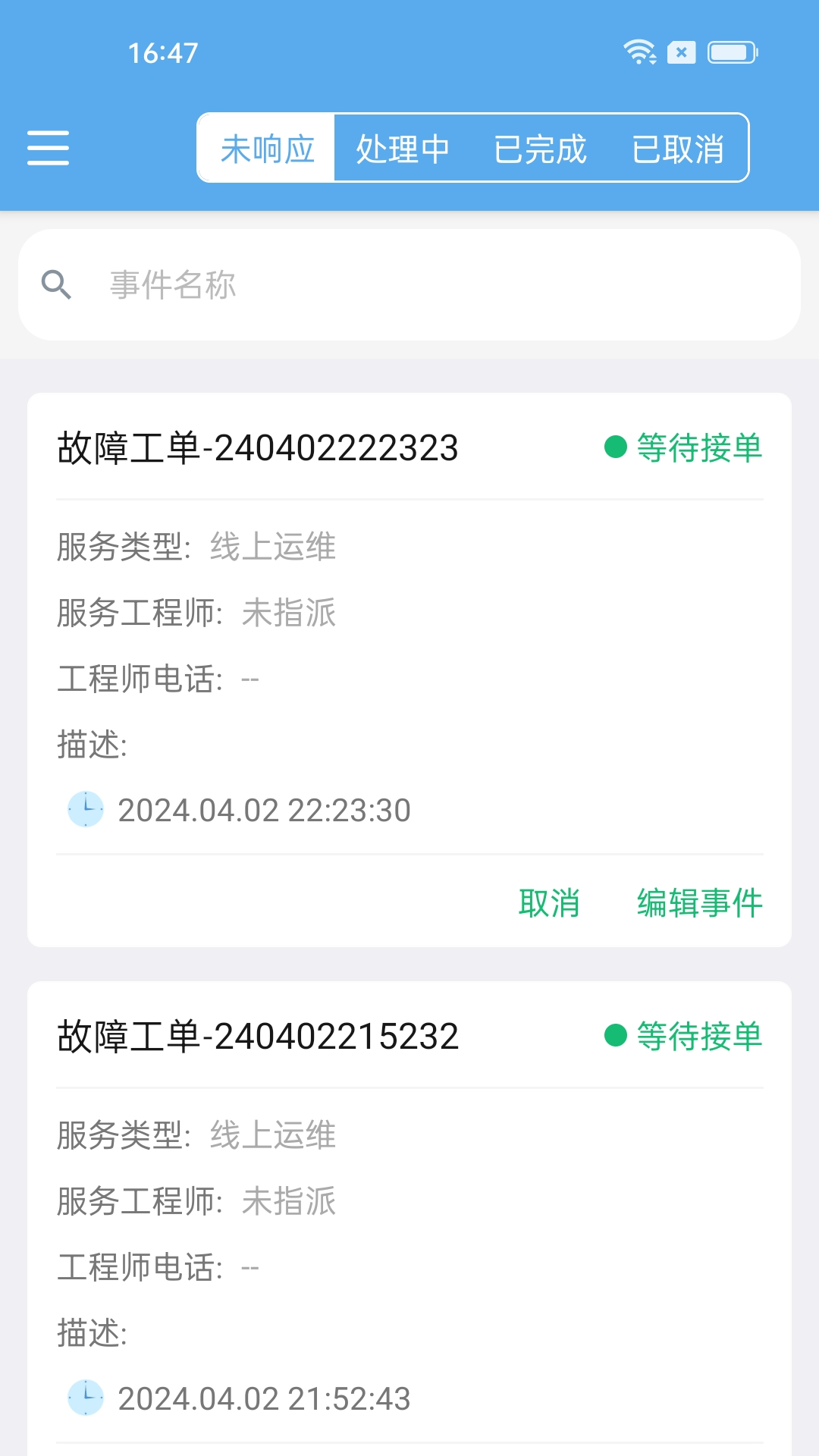
Task: Select the 已取消 tab
Action: click(x=679, y=149)
